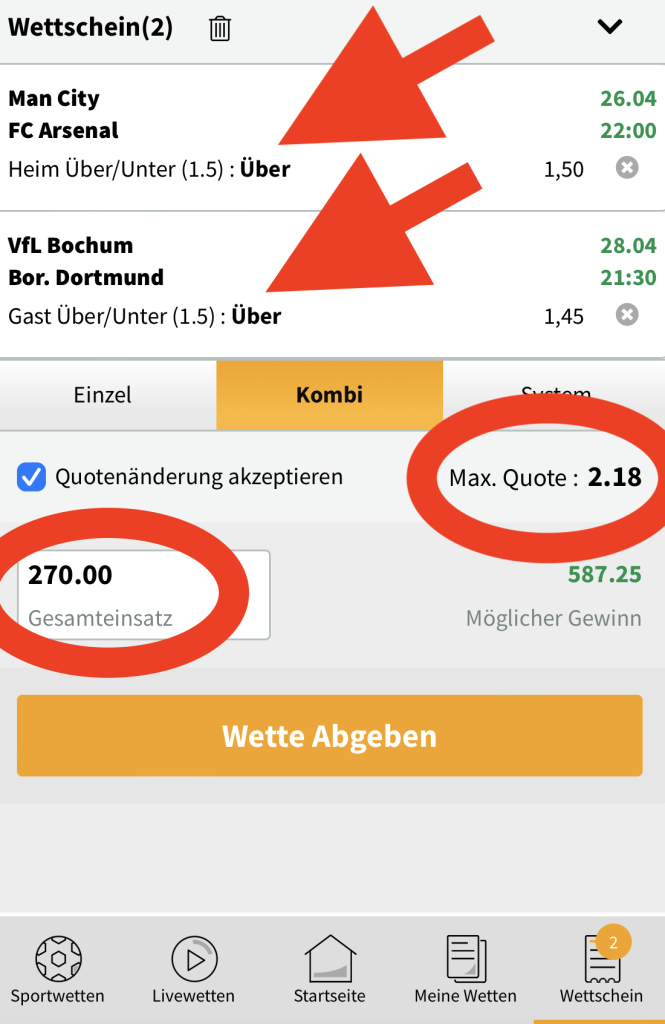
Task: Uncheck Quotenänderung akzeptieren checkbox
Action: pyautogui.click(x=32, y=477)
